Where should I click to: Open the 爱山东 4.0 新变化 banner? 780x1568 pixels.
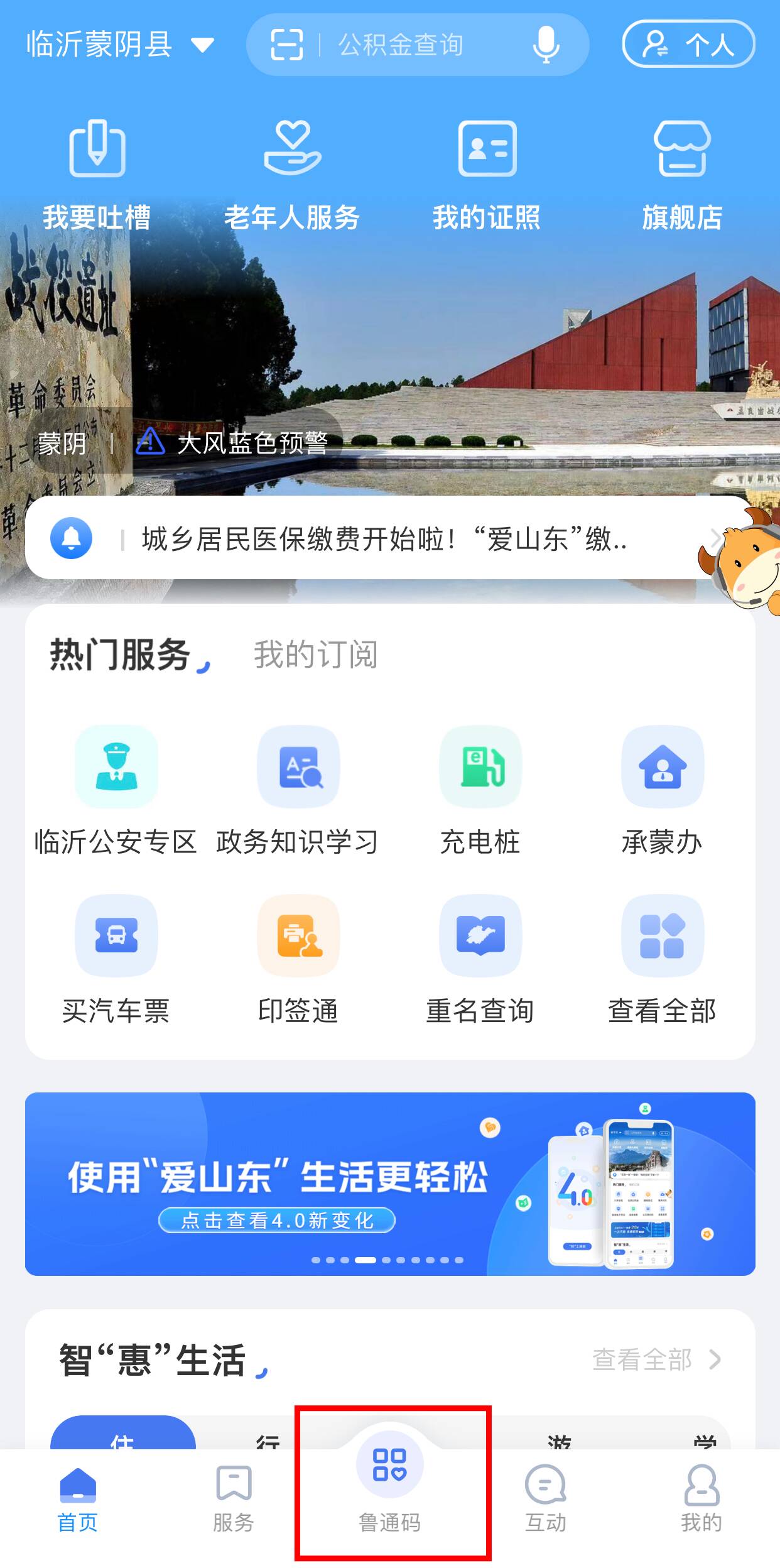[x=389, y=1184]
